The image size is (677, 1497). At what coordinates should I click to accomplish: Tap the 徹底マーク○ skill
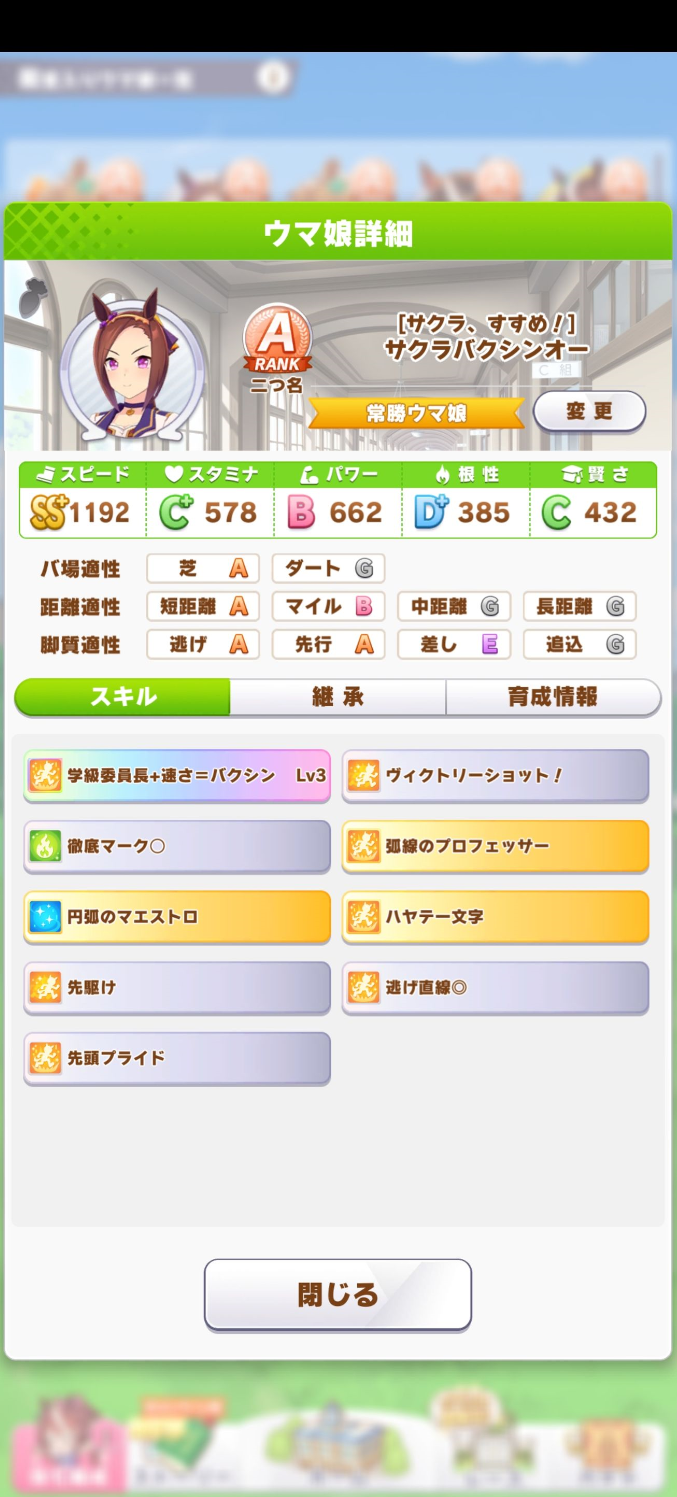[177, 846]
